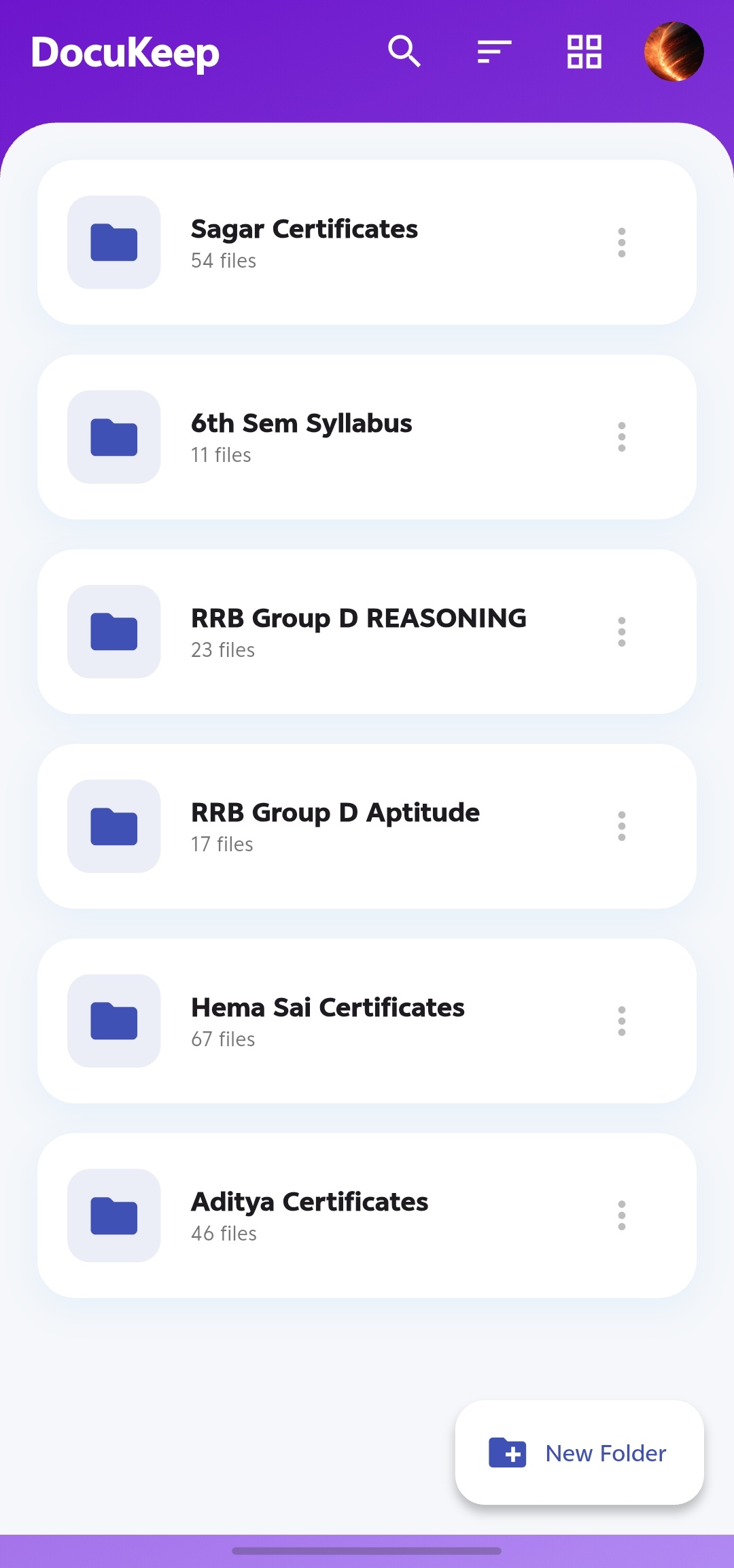This screenshot has height=1568, width=734.
Task: Create a new folder
Action: 579,1453
